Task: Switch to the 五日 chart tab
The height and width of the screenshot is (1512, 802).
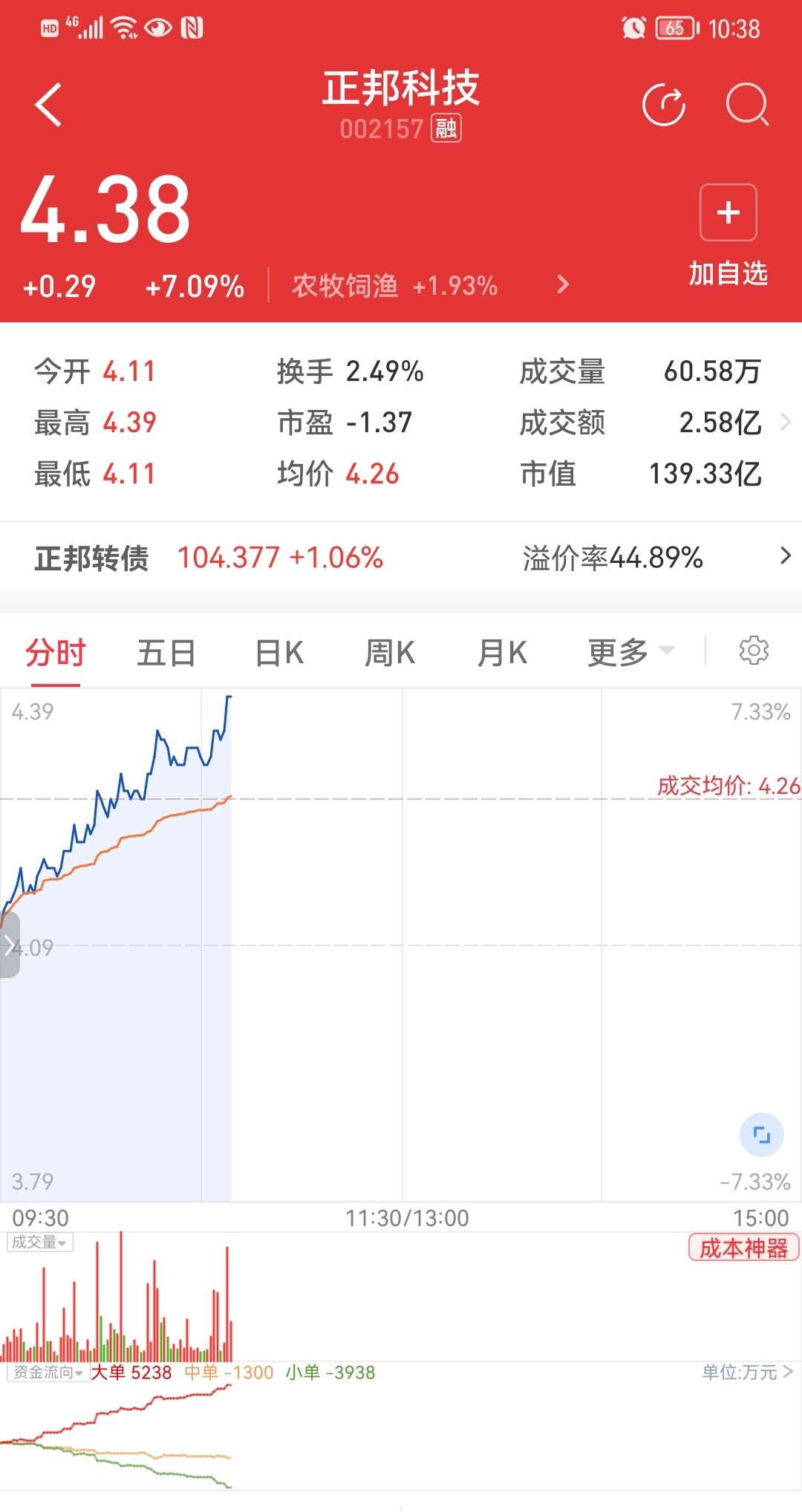Action: (x=166, y=654)
